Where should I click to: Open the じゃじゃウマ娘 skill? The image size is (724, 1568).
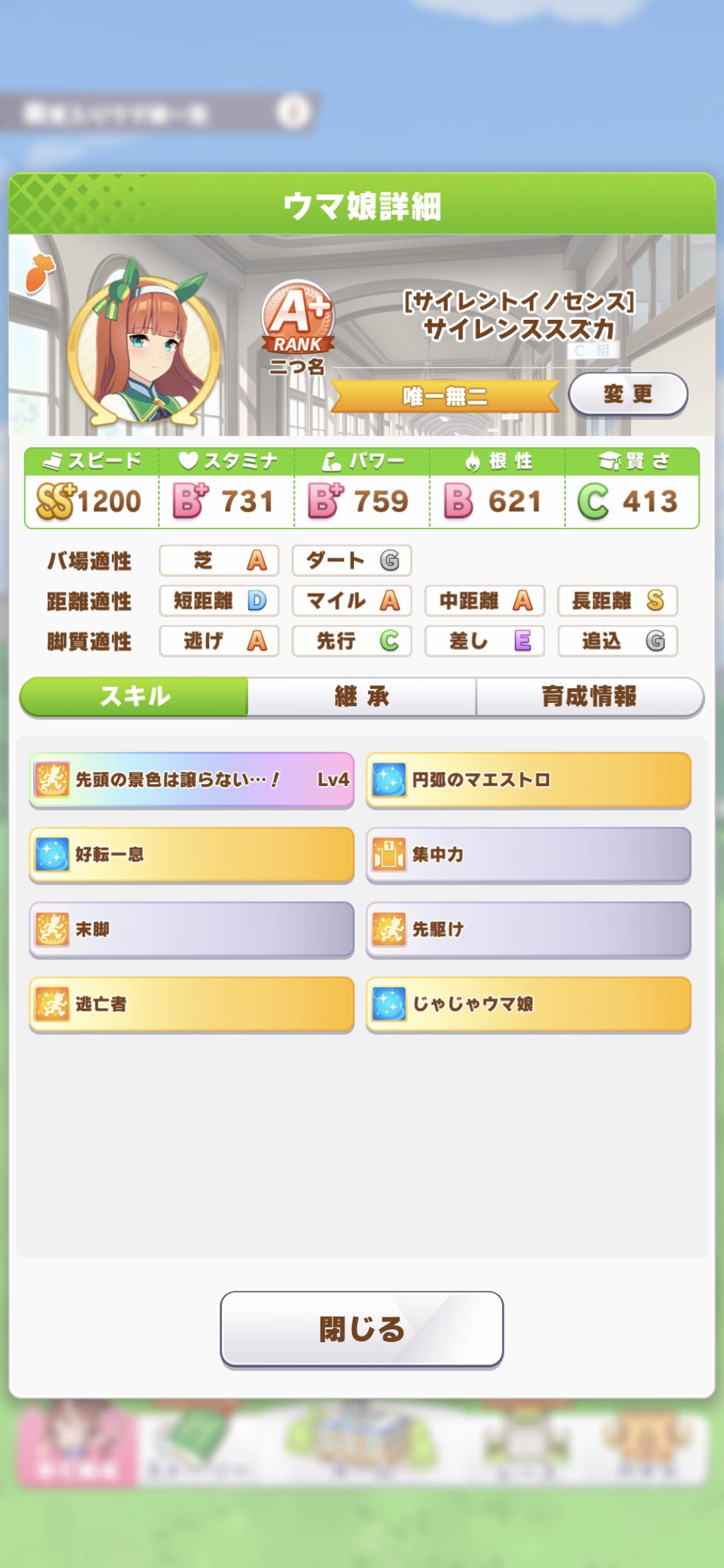pos(528,1003)
